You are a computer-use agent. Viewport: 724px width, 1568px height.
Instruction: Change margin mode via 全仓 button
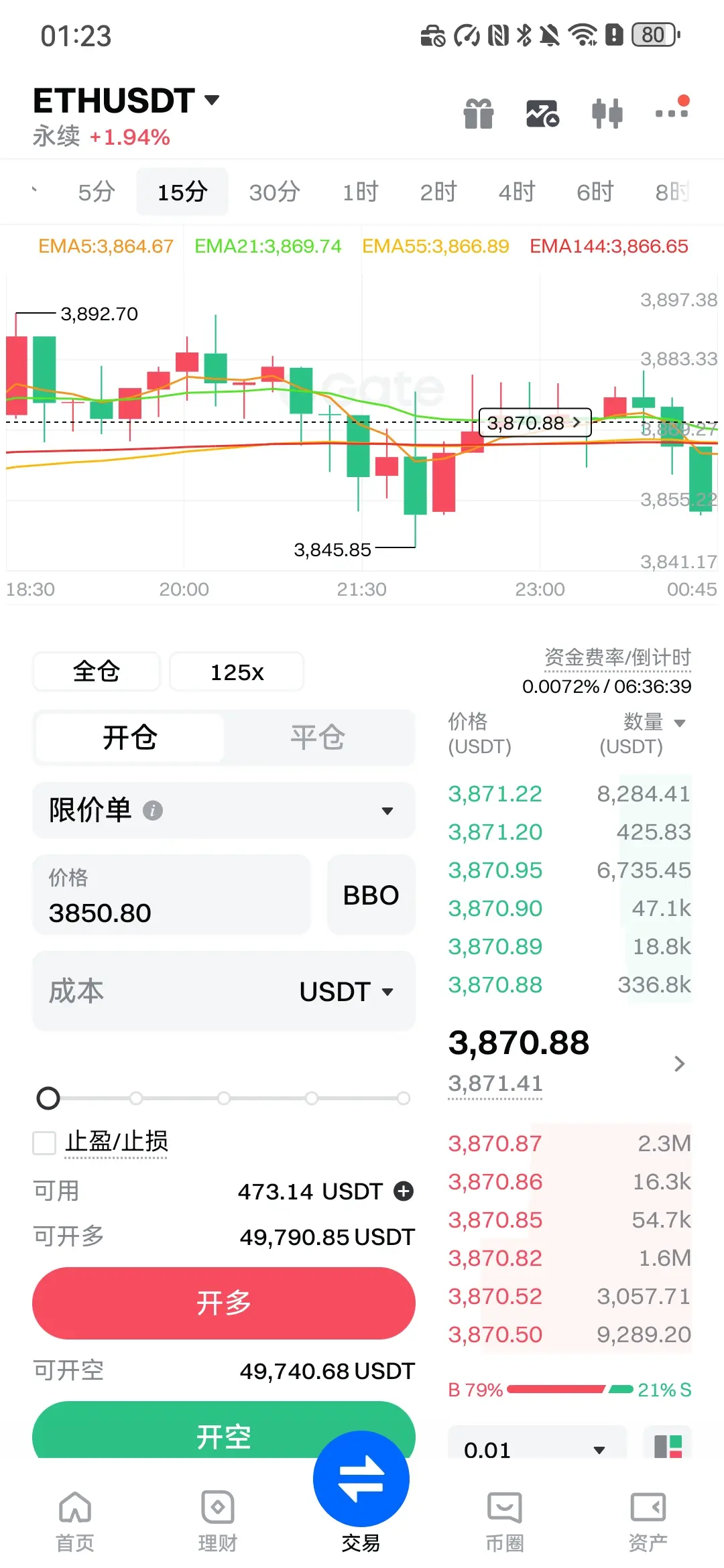pyautogui.click(x=97, y=671)
